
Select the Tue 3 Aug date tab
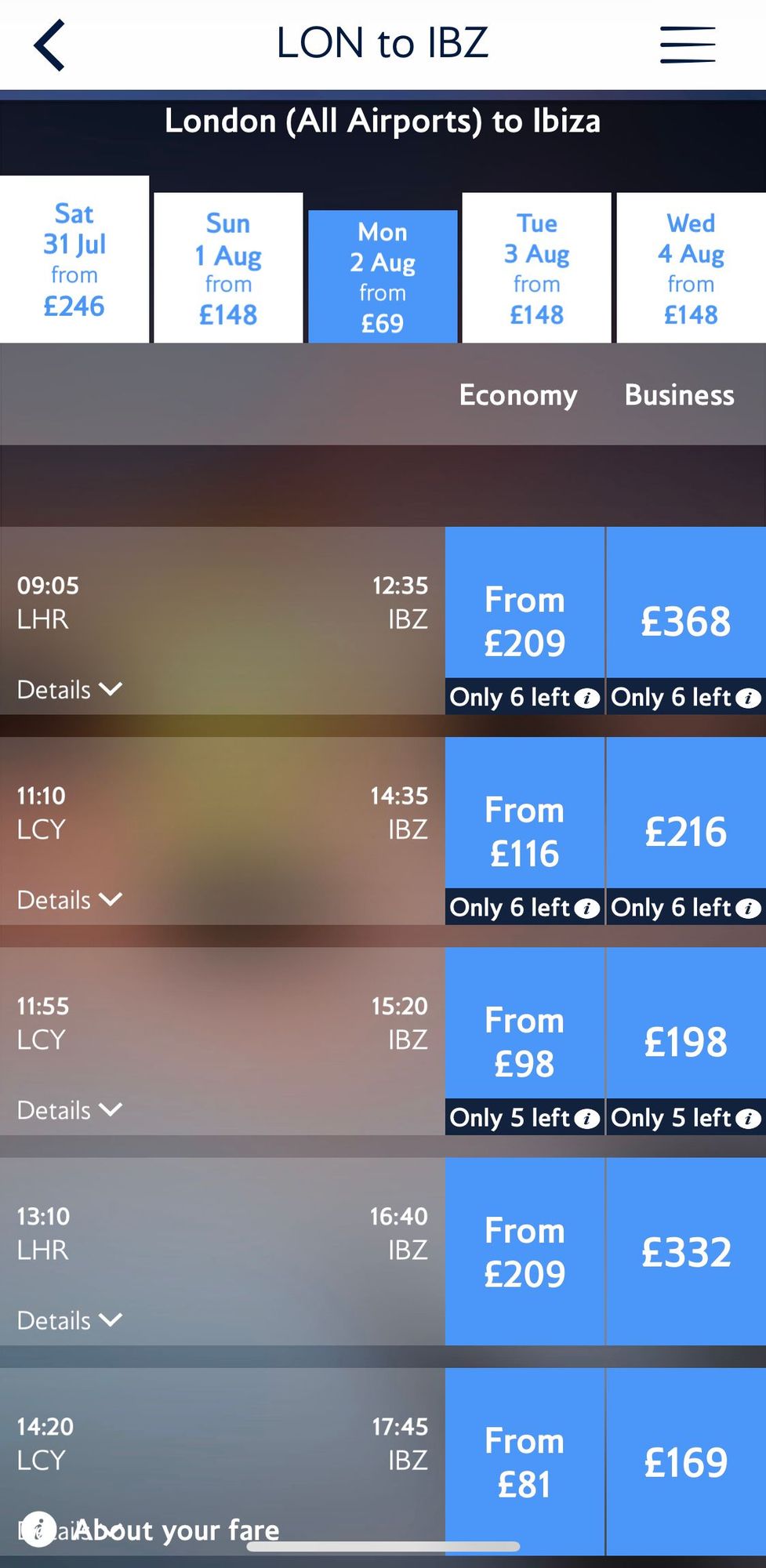537,268
